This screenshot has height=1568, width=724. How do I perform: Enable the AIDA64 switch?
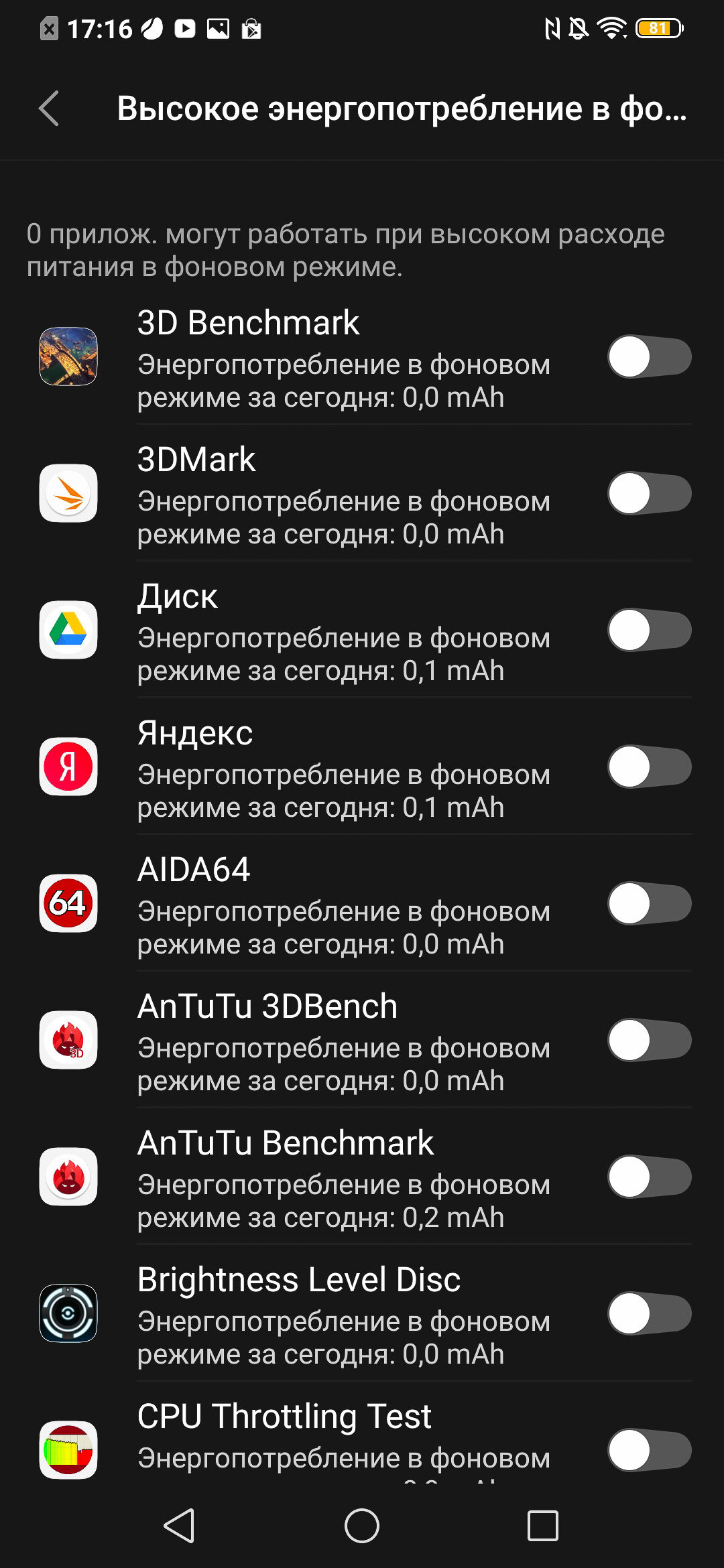pyautogui.click(x=650, y=903)
